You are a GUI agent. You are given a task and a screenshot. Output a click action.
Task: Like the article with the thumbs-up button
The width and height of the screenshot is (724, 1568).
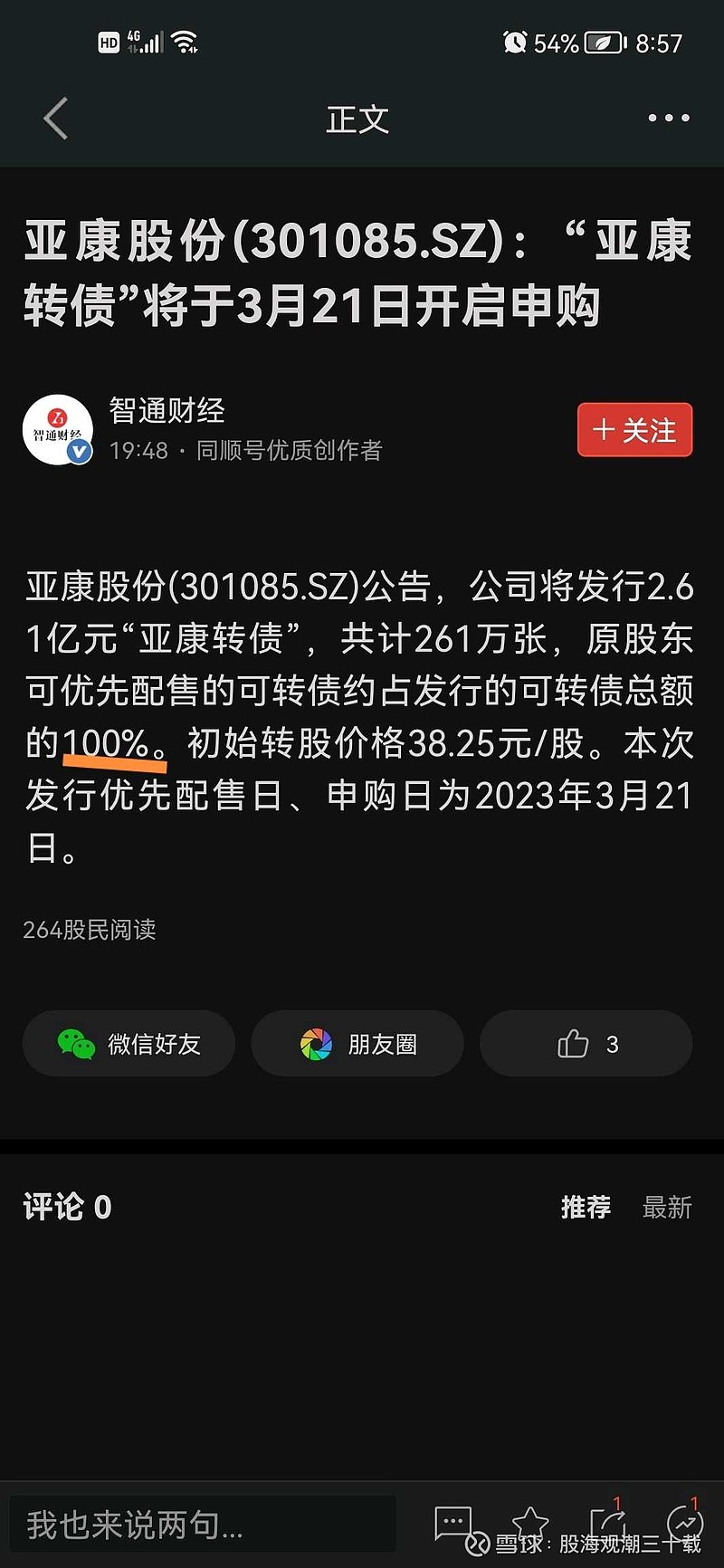(x=586, y=1044)
